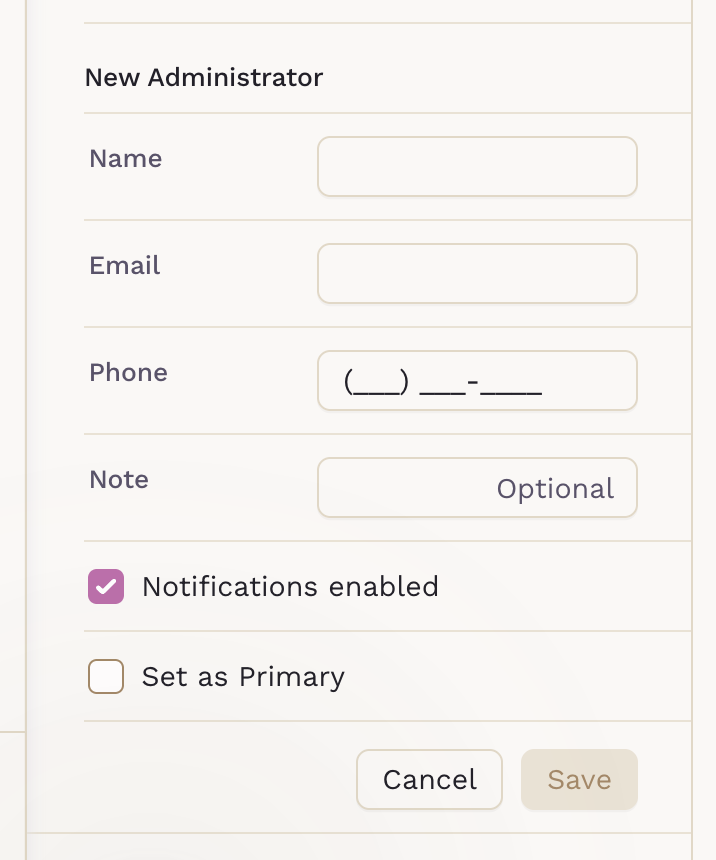Select the Phone number field
The image size is (716, 860).
pyautogui.click(x=477, y=380)
